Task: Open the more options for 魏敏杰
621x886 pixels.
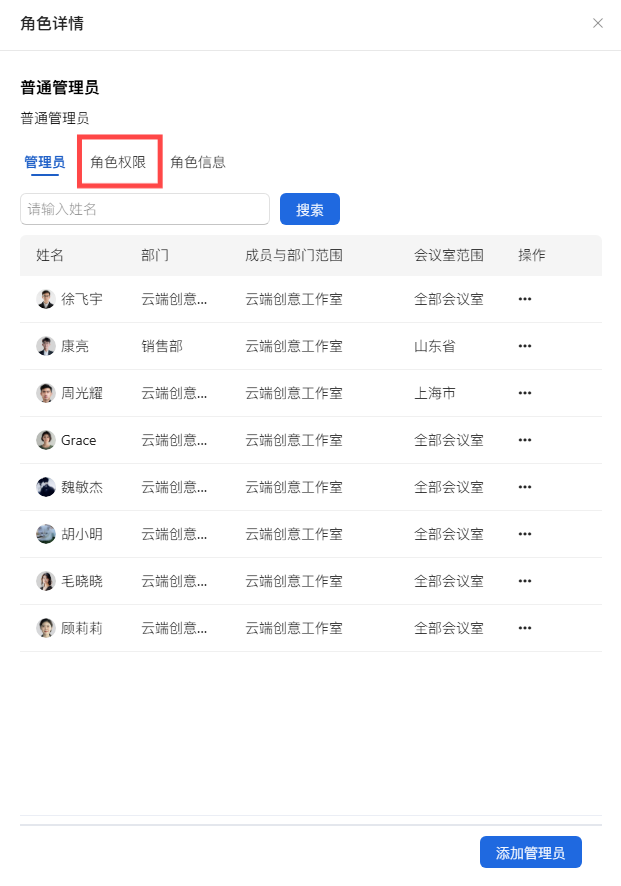Action: tap(525, 487)
